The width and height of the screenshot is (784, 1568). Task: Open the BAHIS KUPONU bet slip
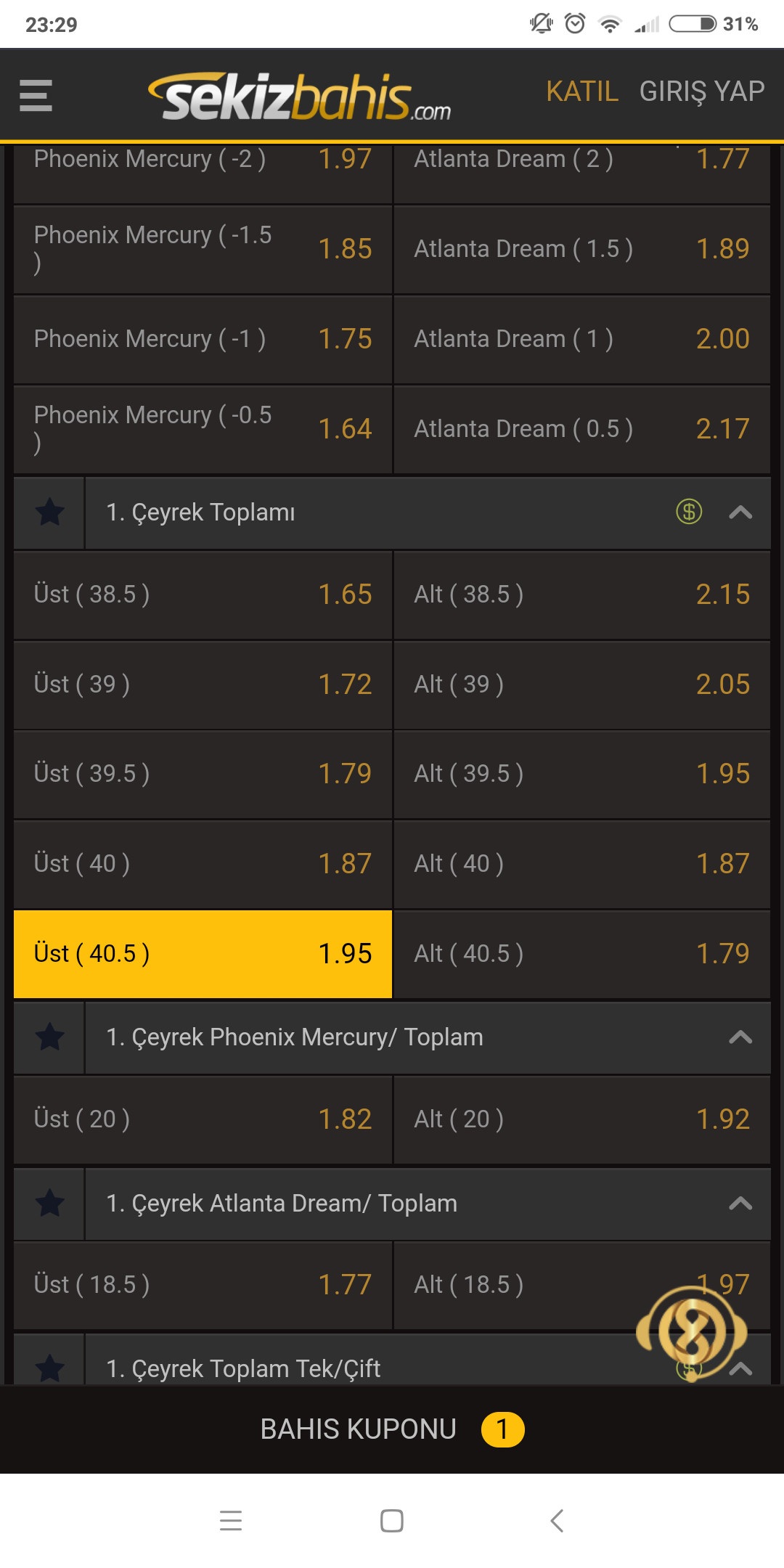tap(392, 1429)
